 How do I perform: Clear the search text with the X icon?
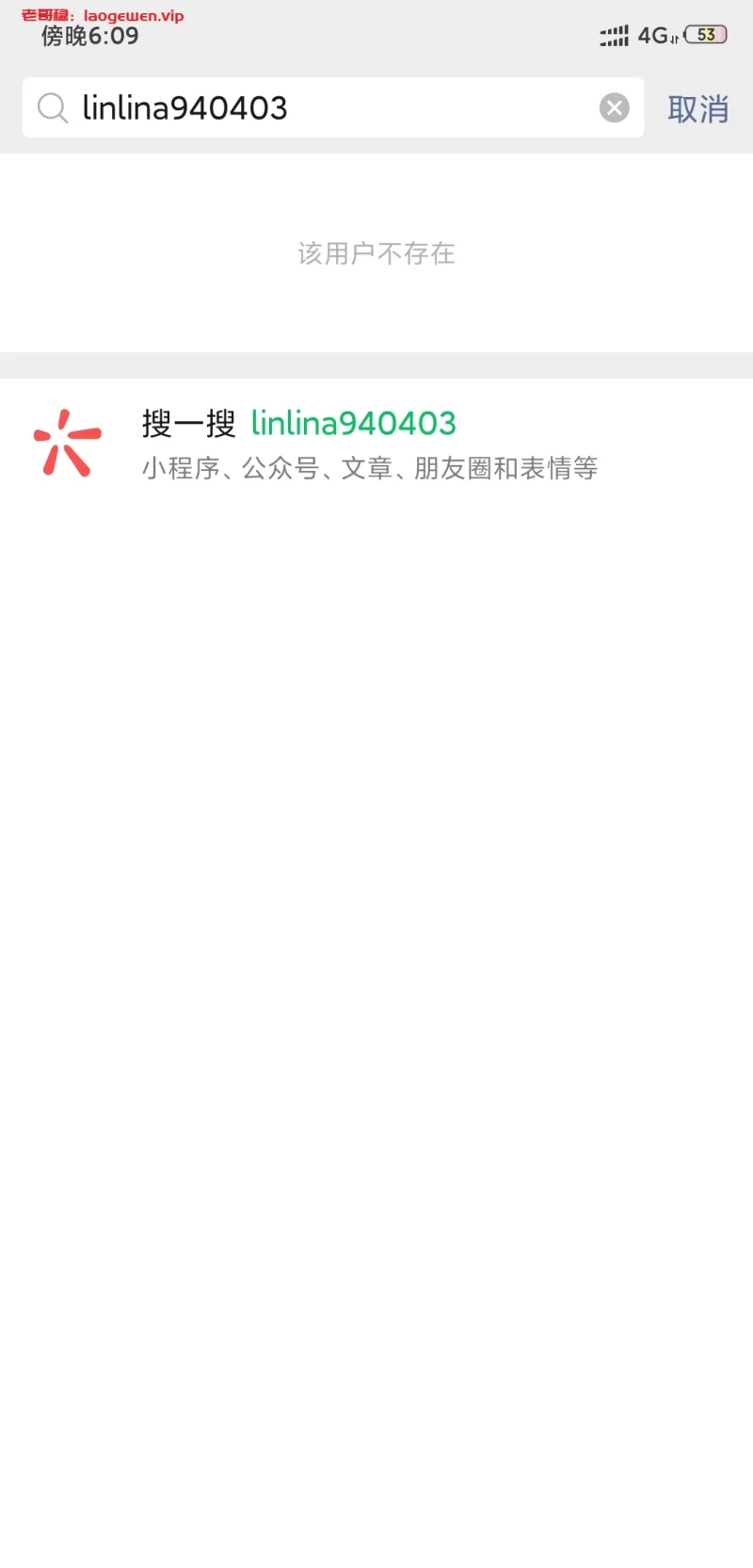[x=614, y=108]
